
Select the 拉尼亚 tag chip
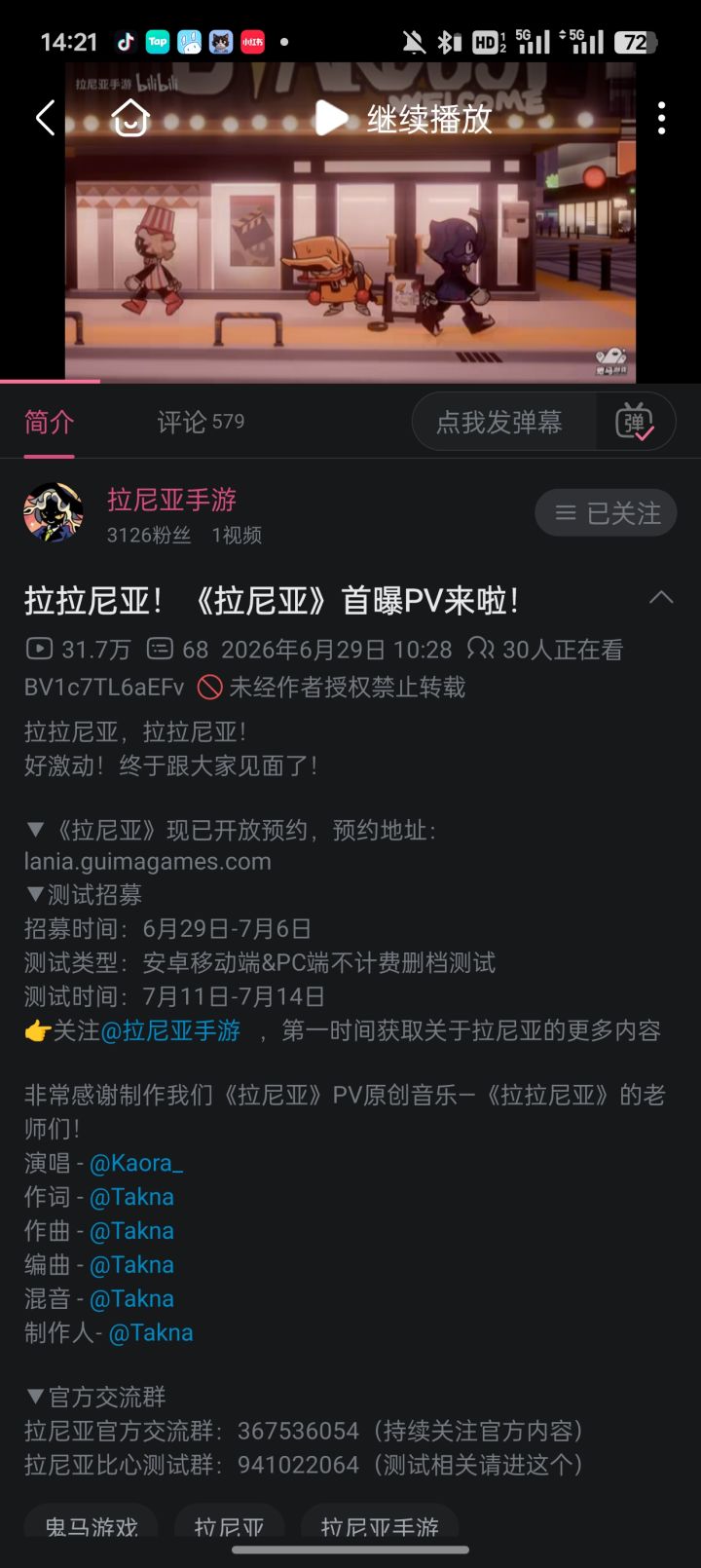(x=229, y=1526)
